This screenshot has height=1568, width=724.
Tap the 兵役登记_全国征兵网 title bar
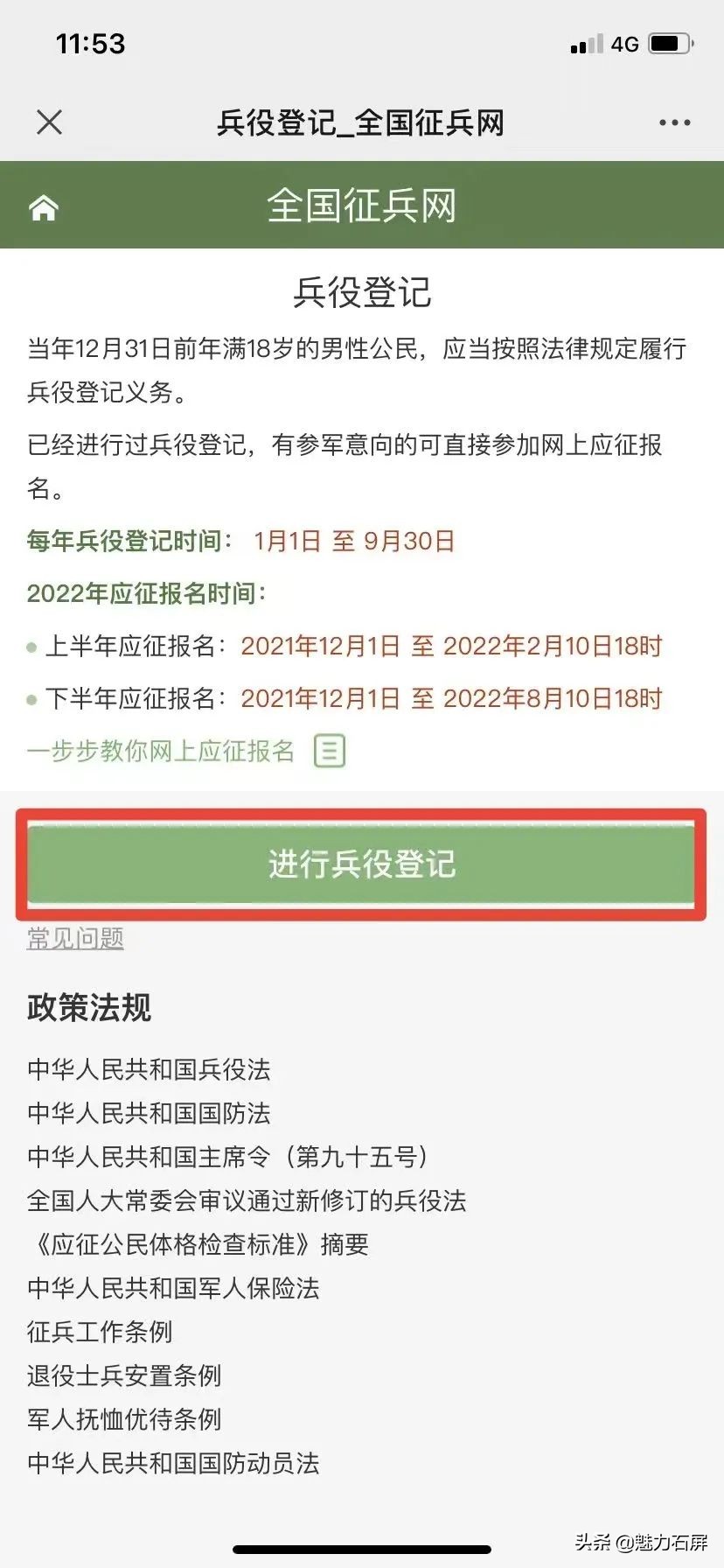point(362,122)
